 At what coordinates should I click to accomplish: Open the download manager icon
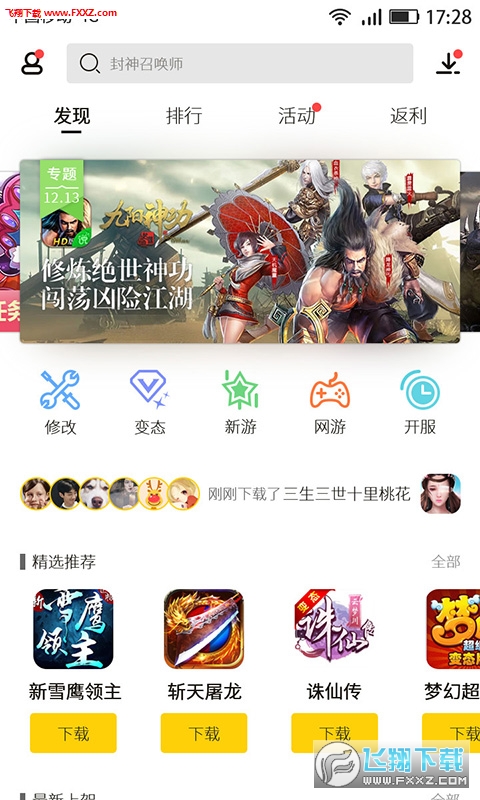[449, 62]
